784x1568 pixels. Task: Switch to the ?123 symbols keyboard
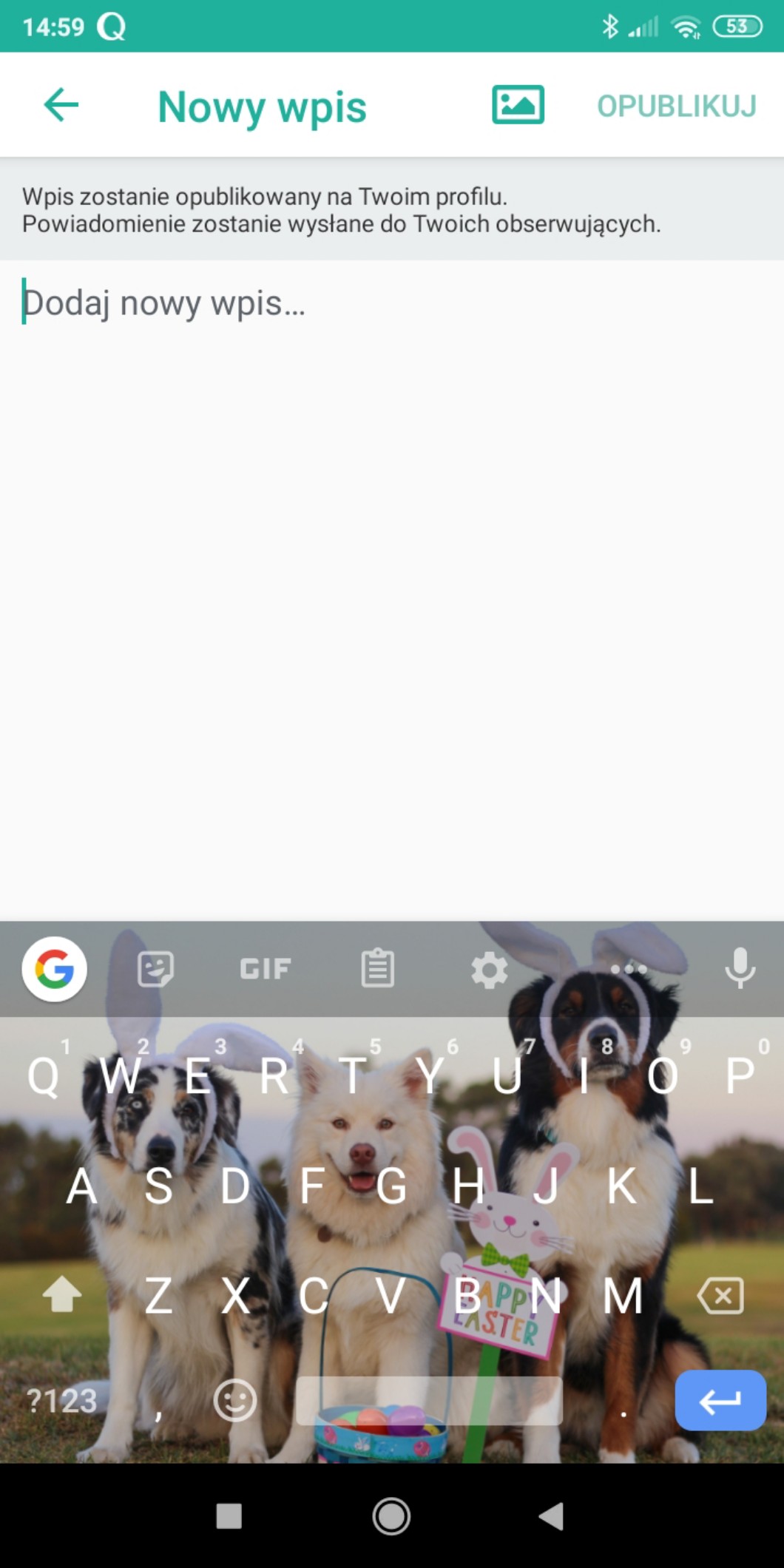click(x=62, y=1401)
